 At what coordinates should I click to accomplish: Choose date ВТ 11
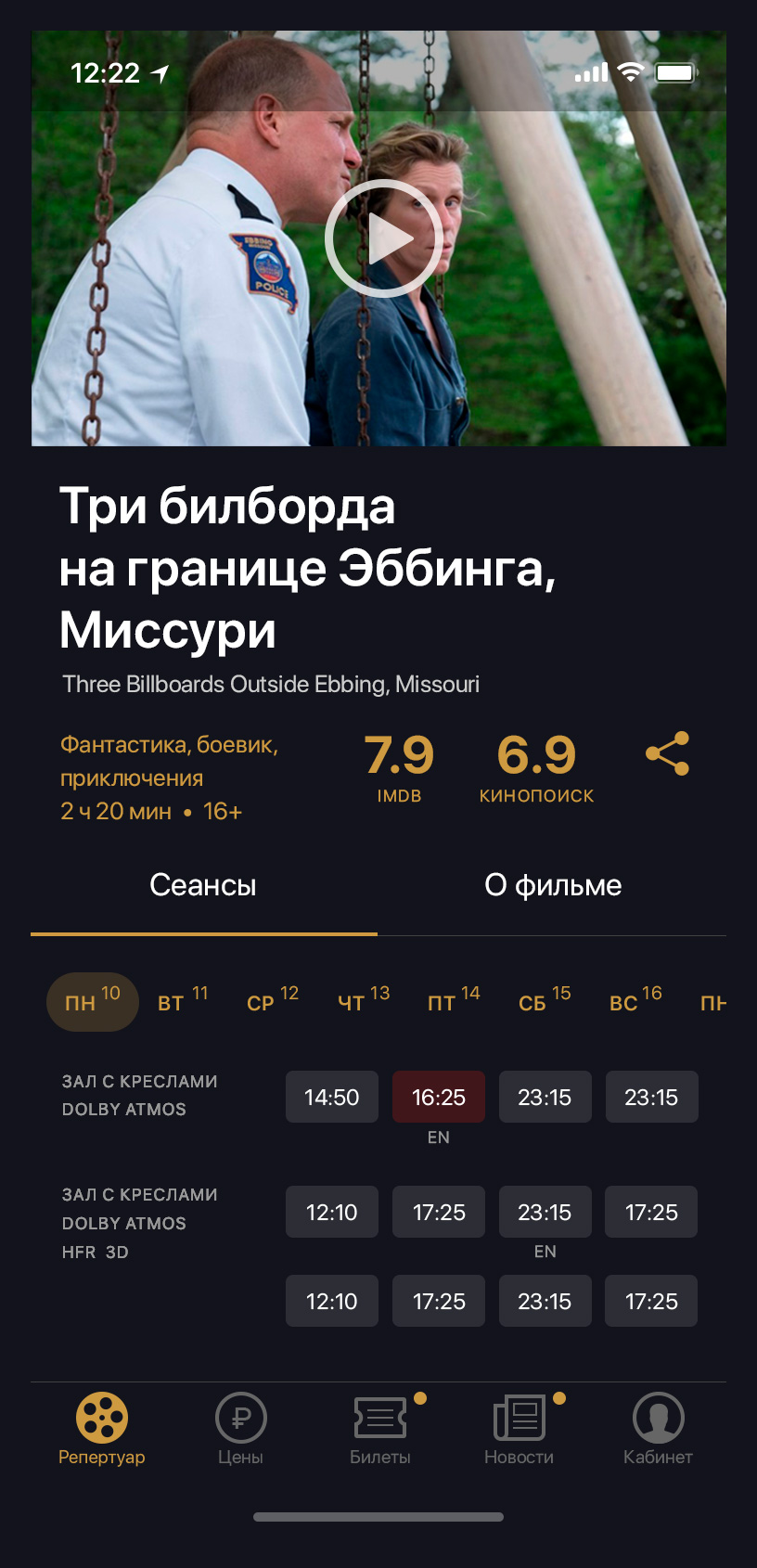click(x=182, y=1002)
